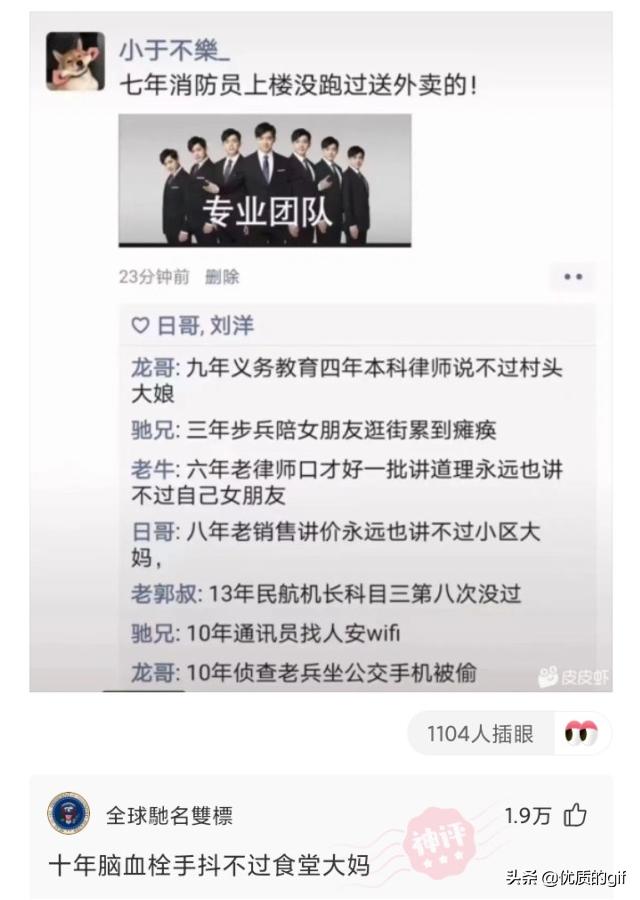The width and height of the screenshot is (640, 900).
Task: Open the posted WeChat moments screenshot image
Action: pyautogui.click(x=320, y=350)
